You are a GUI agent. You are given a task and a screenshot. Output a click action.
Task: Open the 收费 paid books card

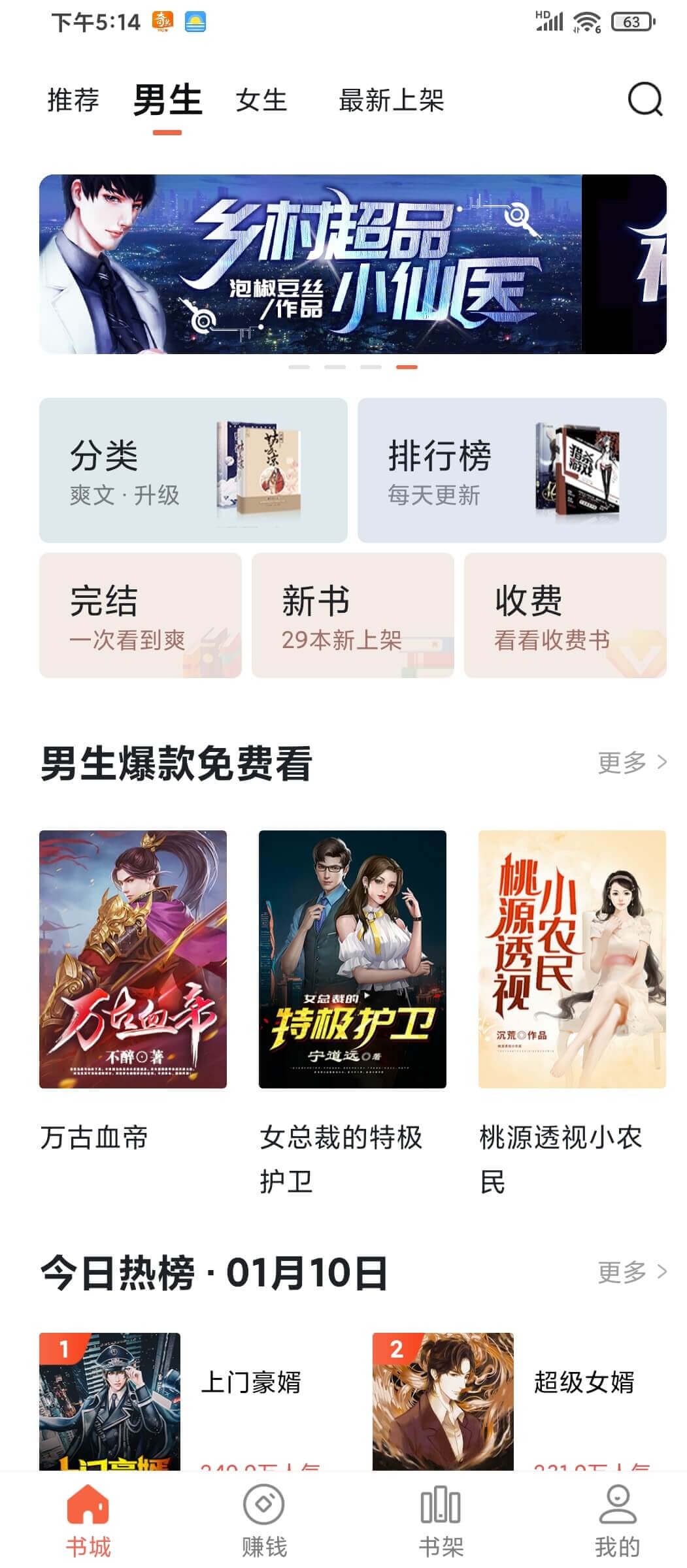(565, 615)
